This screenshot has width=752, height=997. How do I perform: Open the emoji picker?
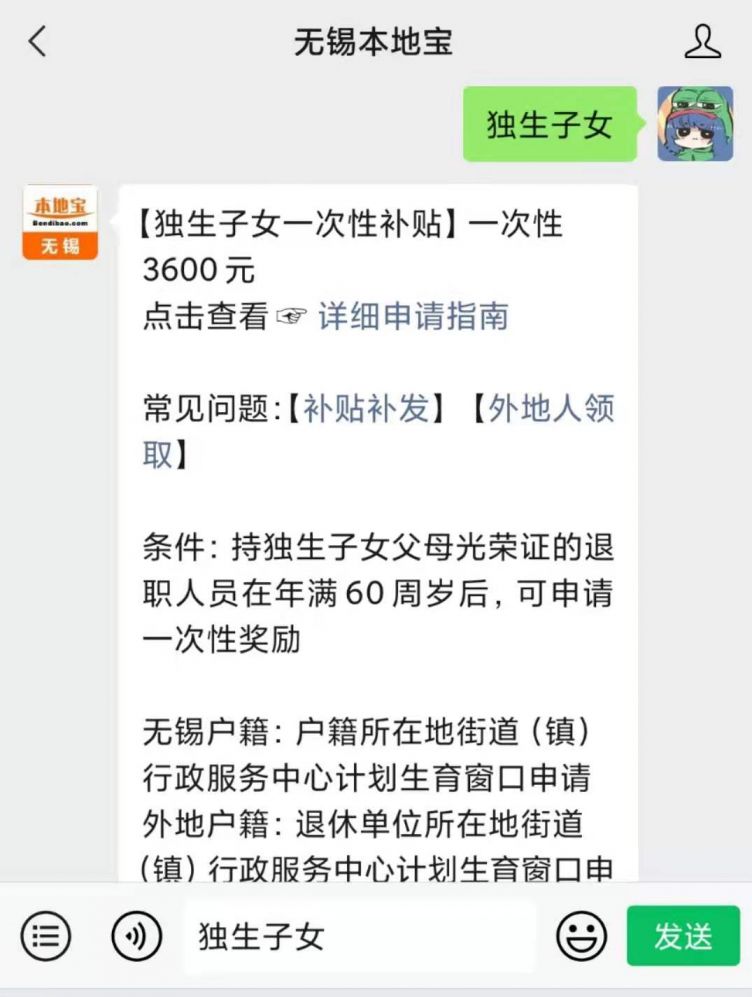click(581, 937)
